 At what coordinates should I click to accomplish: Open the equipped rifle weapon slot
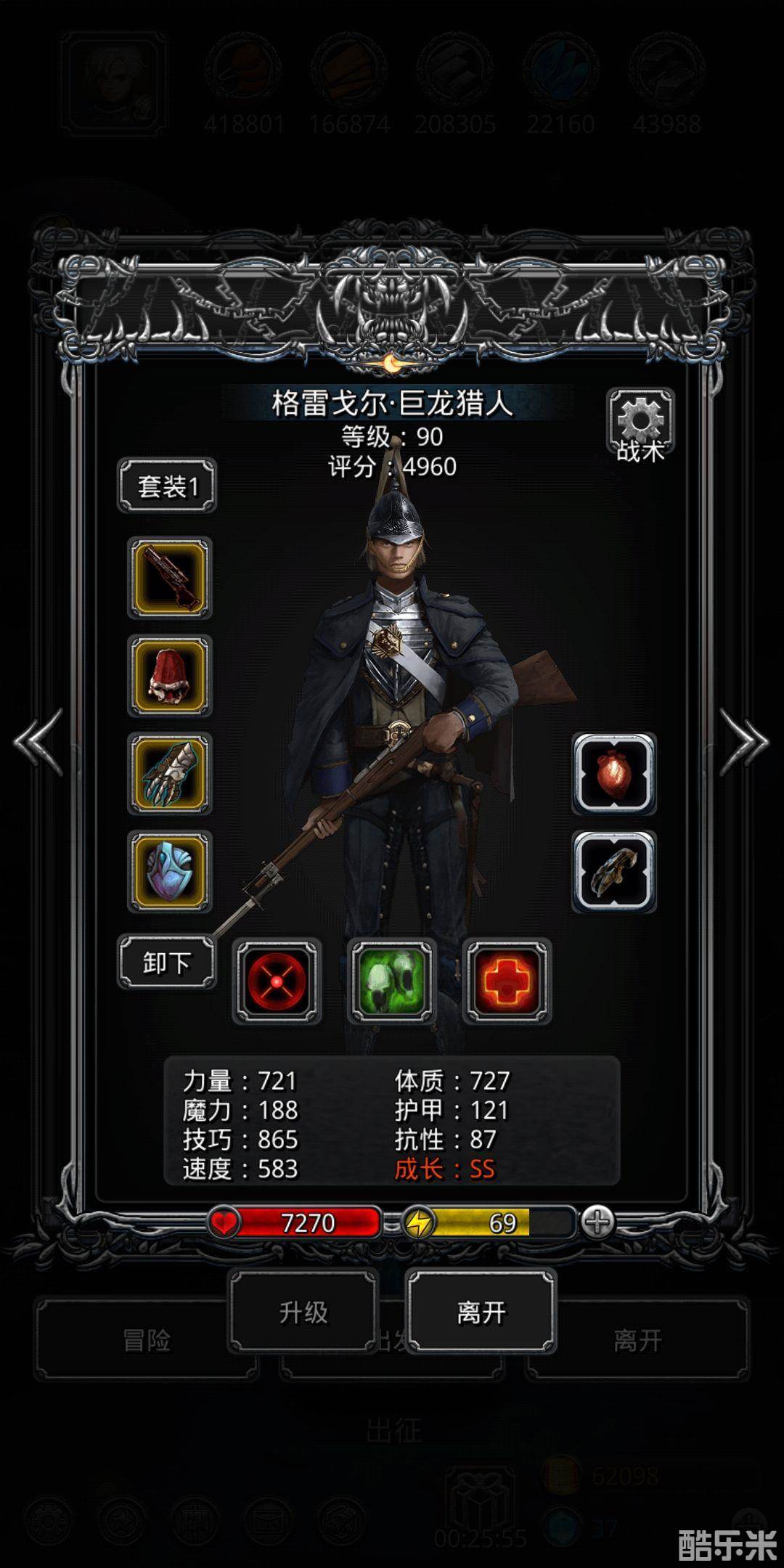170,578
